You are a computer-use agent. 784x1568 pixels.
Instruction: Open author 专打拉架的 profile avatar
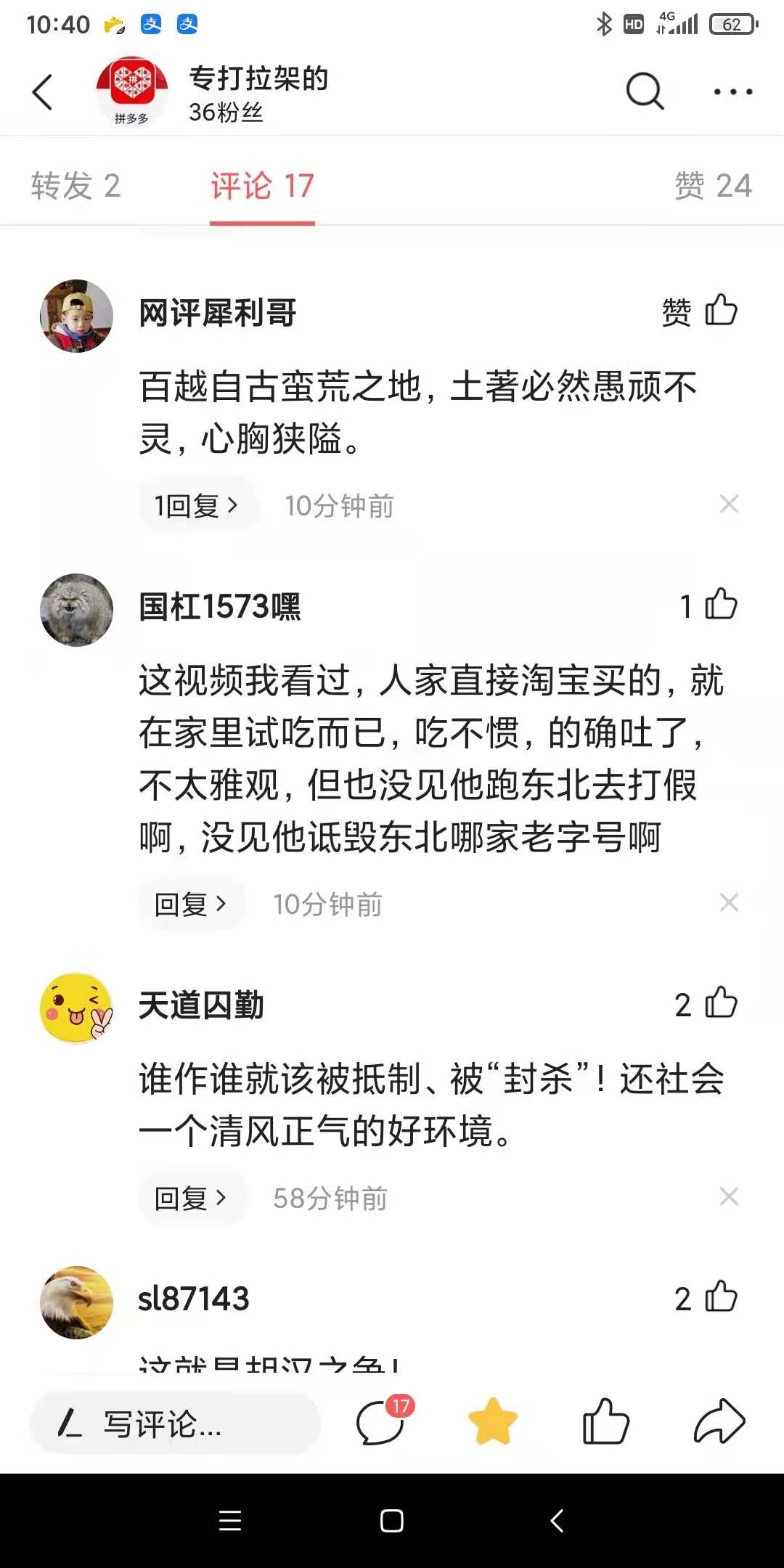[x=131, y=92]
